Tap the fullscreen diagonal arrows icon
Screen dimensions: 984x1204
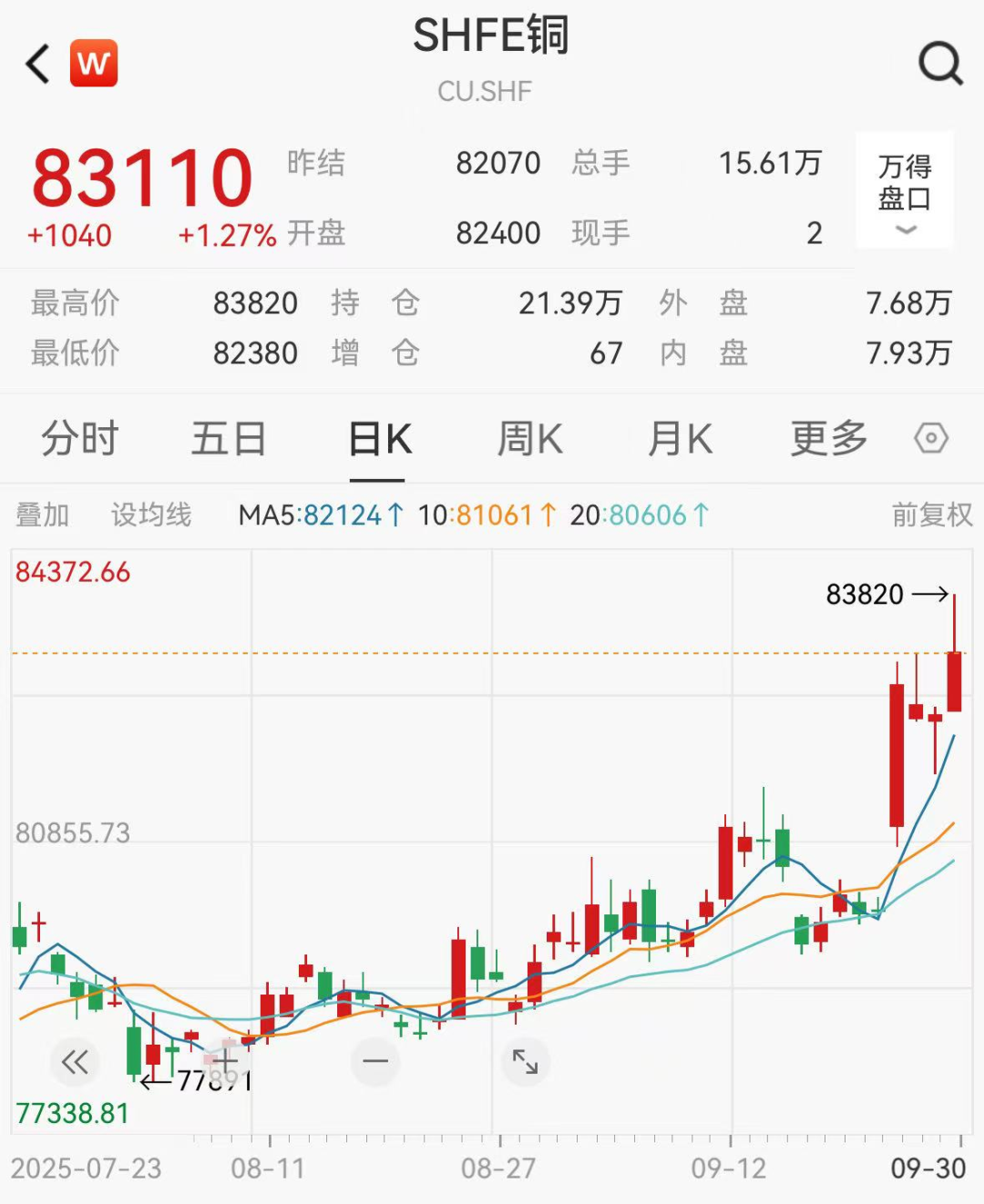[525, 1061]
